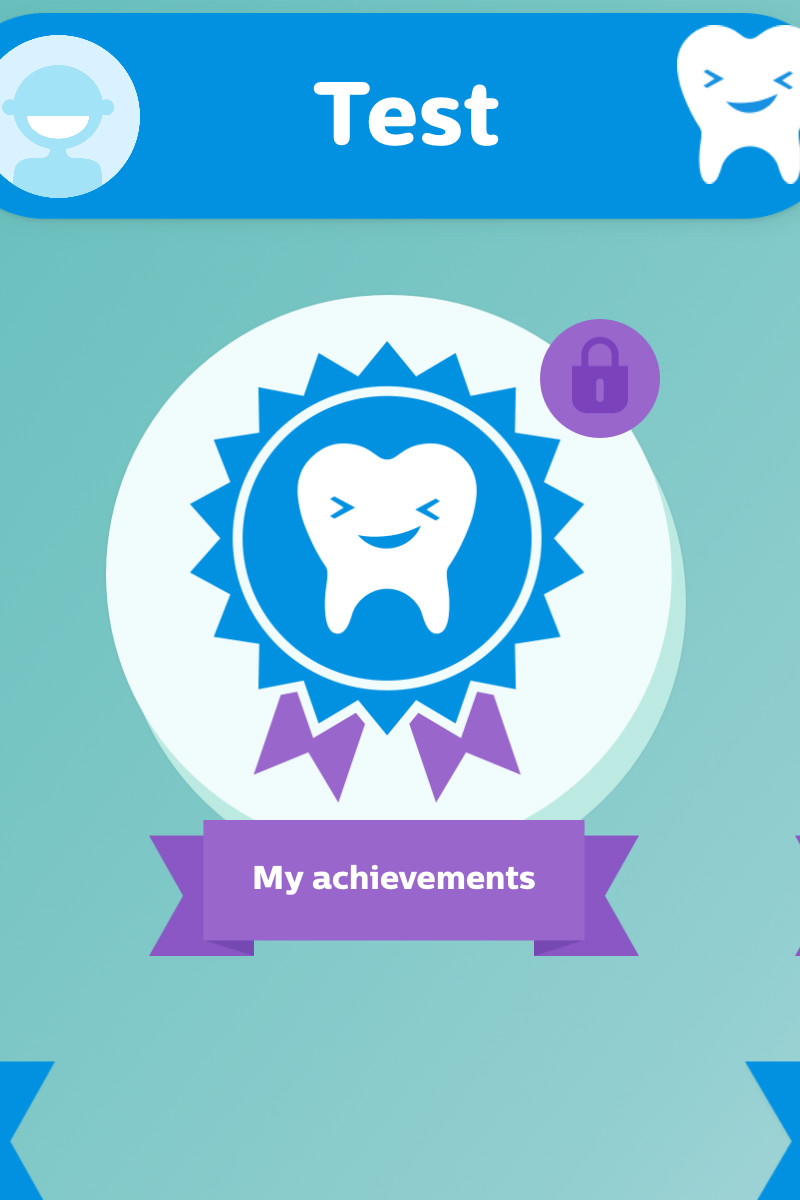The height and width of the screenshot is (1200, 800).
Task: Go to the next card with right arrow
Action: coord(778,1135)
